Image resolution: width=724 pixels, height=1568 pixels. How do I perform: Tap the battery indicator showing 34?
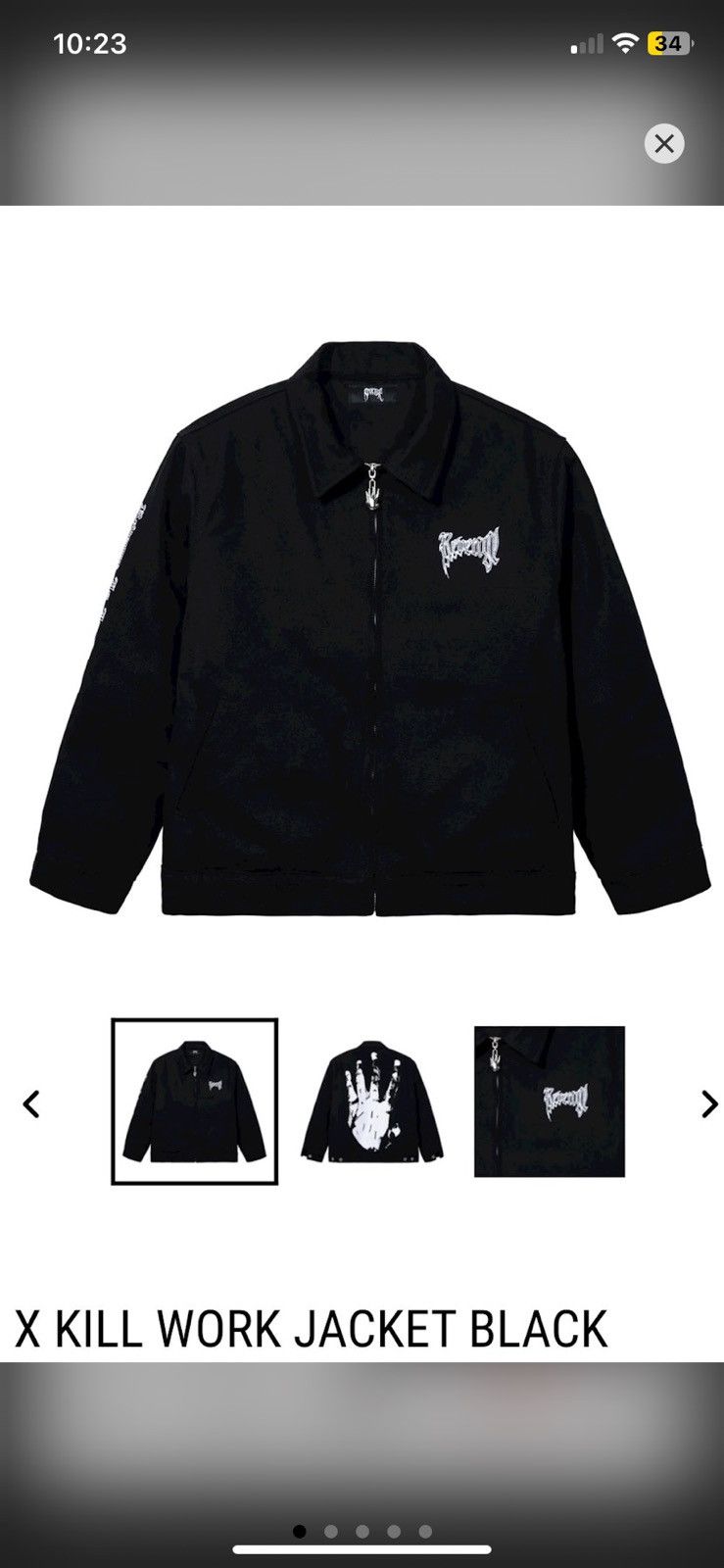667,43
